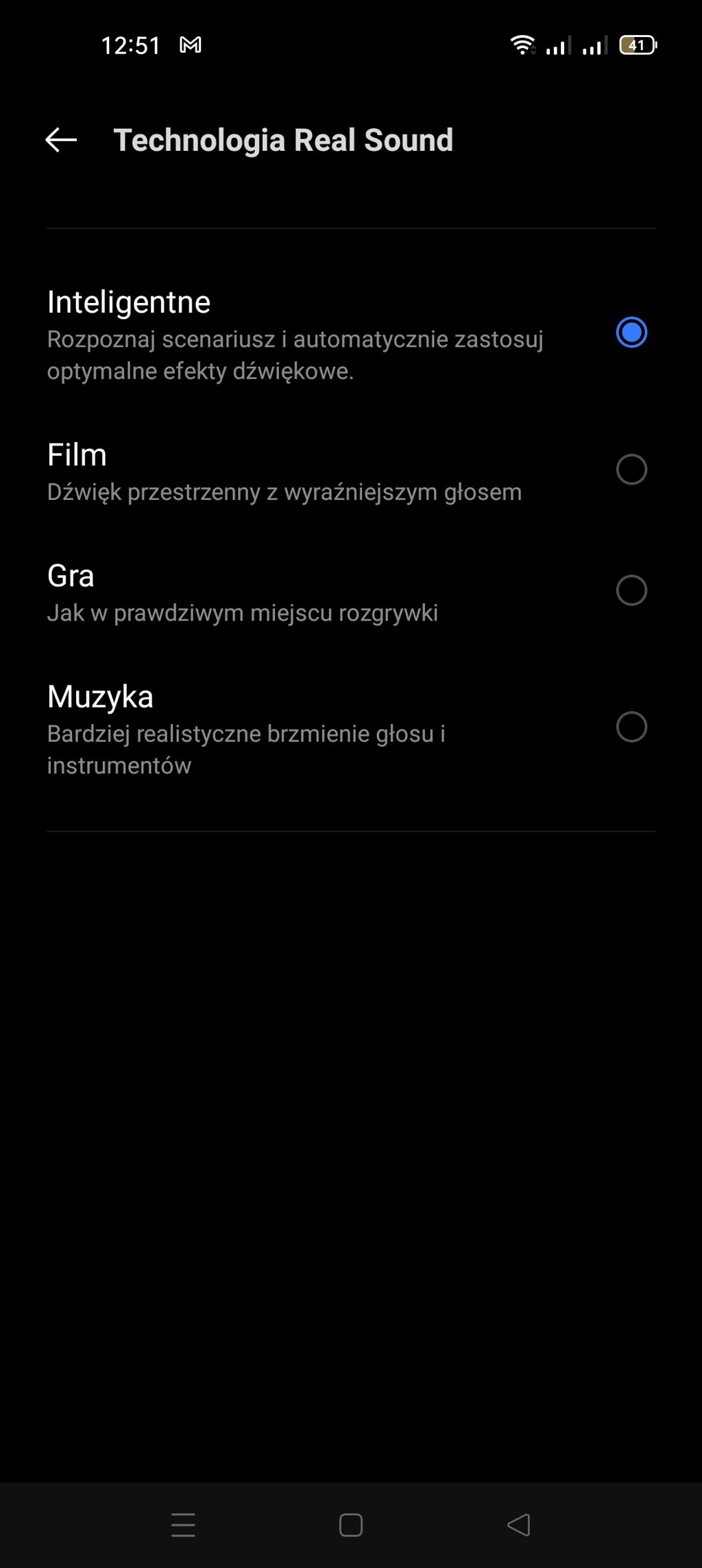This screenshot has width=702, height=1568.
Task: Switch to Gra sound mode
Action: (631, 590)
